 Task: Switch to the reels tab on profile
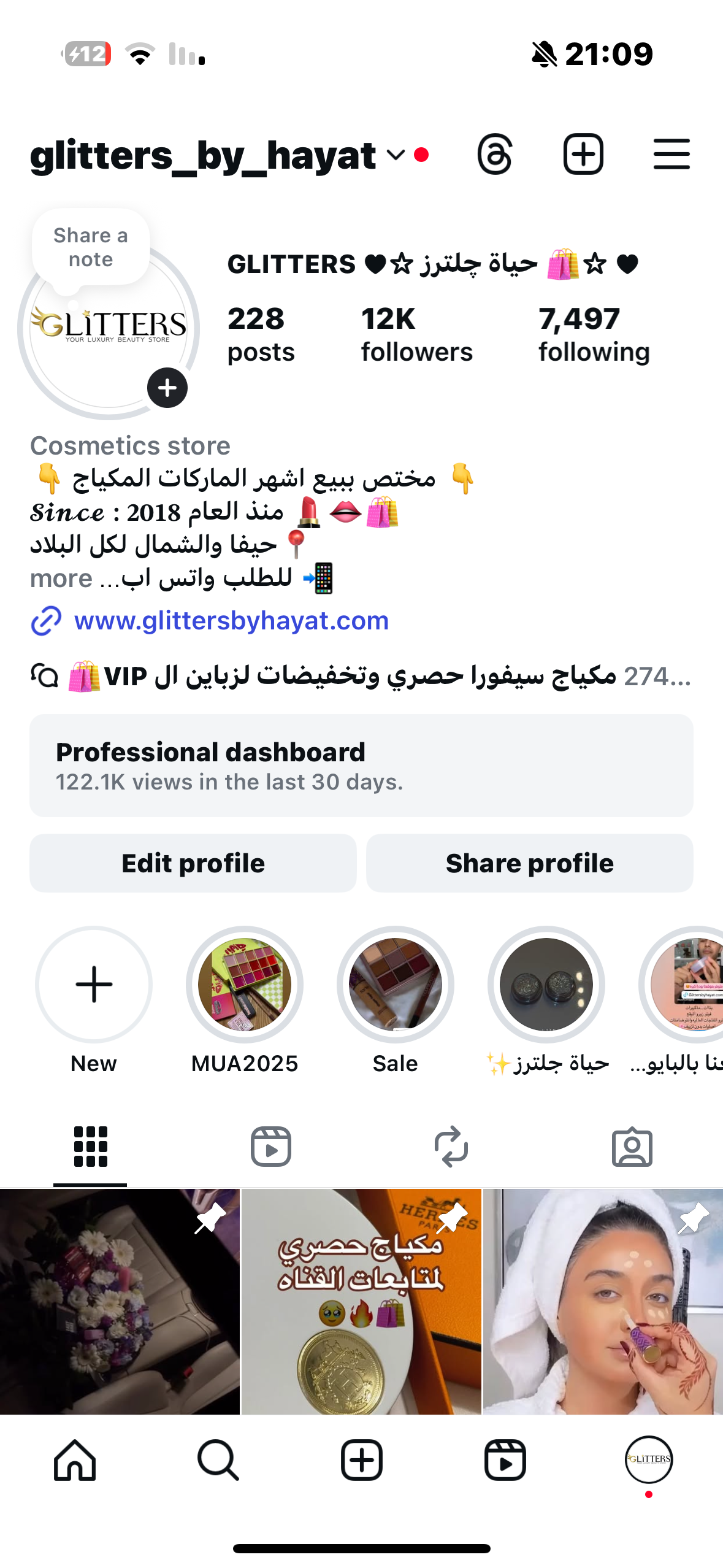point(270,1147)
